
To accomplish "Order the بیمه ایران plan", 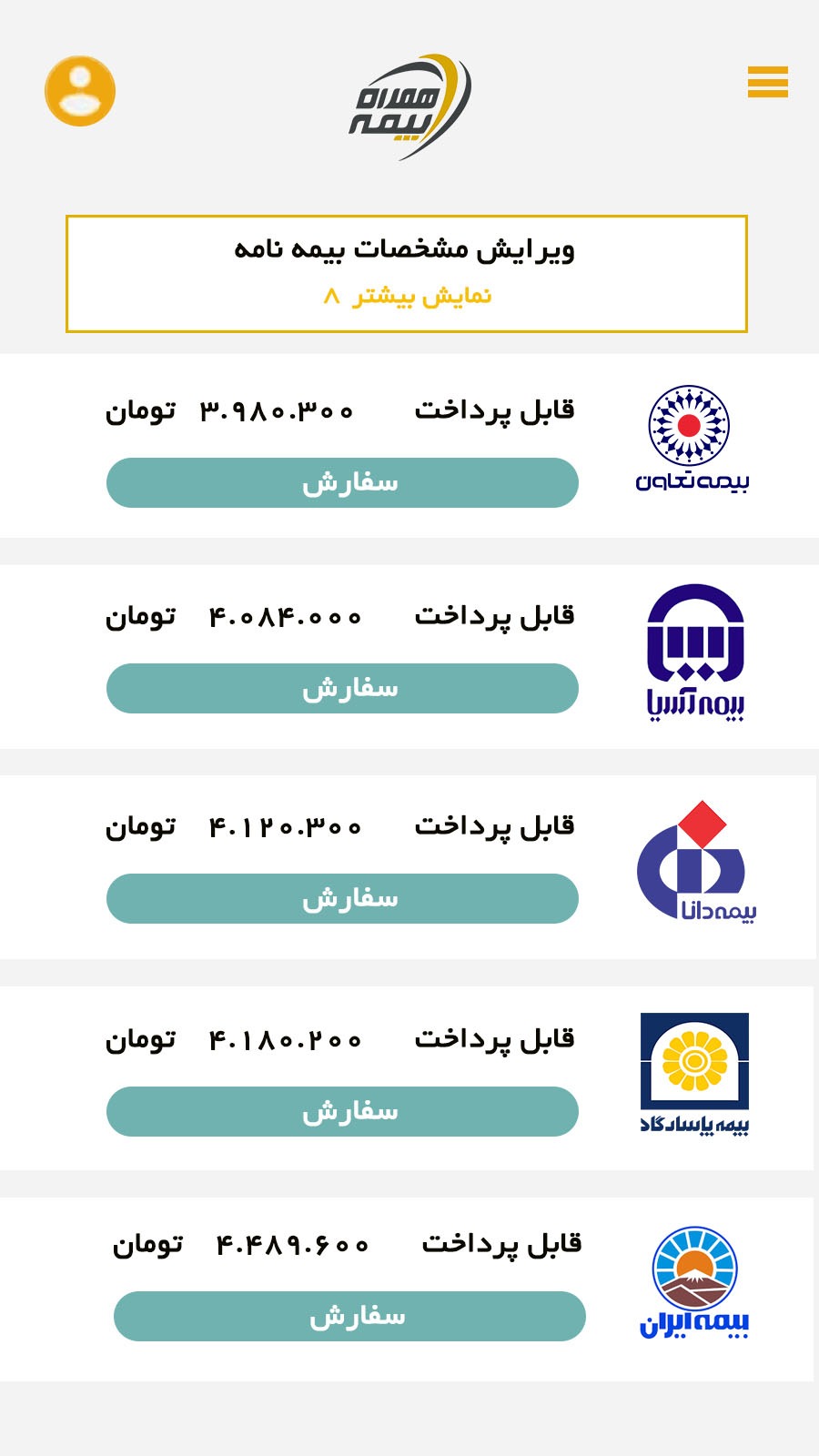I will 349,1316.
